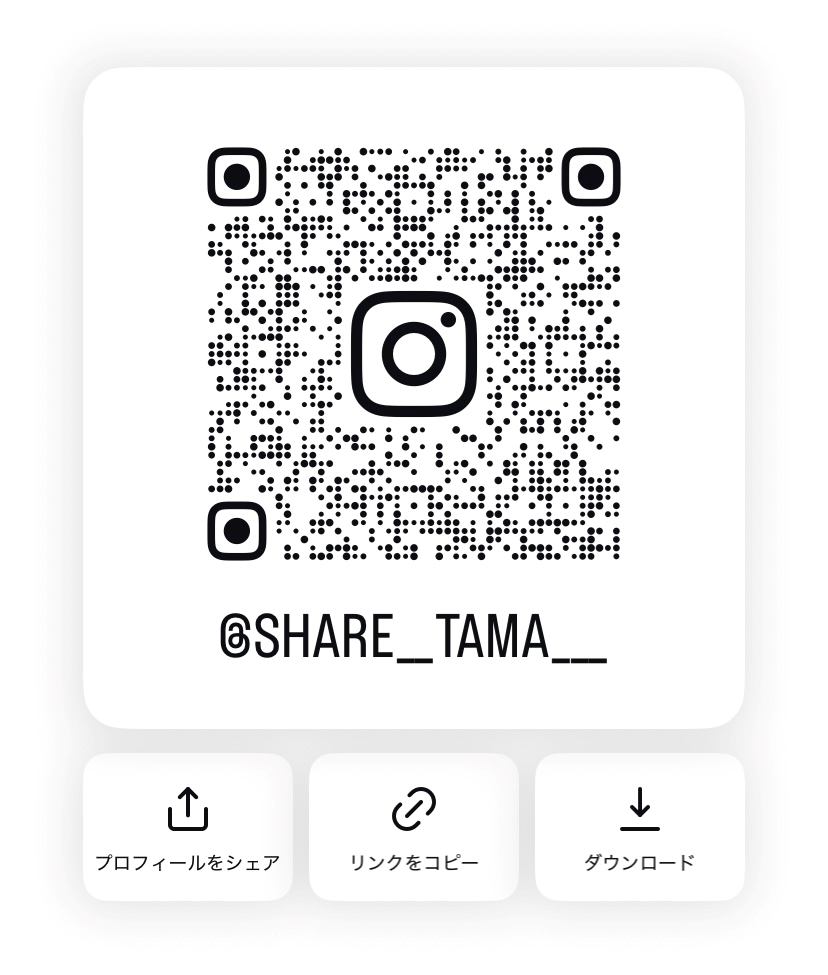Tap the プロフィールをシェア share button
The height and width of the screenshot is (975, 828).
tap(187, 827)
